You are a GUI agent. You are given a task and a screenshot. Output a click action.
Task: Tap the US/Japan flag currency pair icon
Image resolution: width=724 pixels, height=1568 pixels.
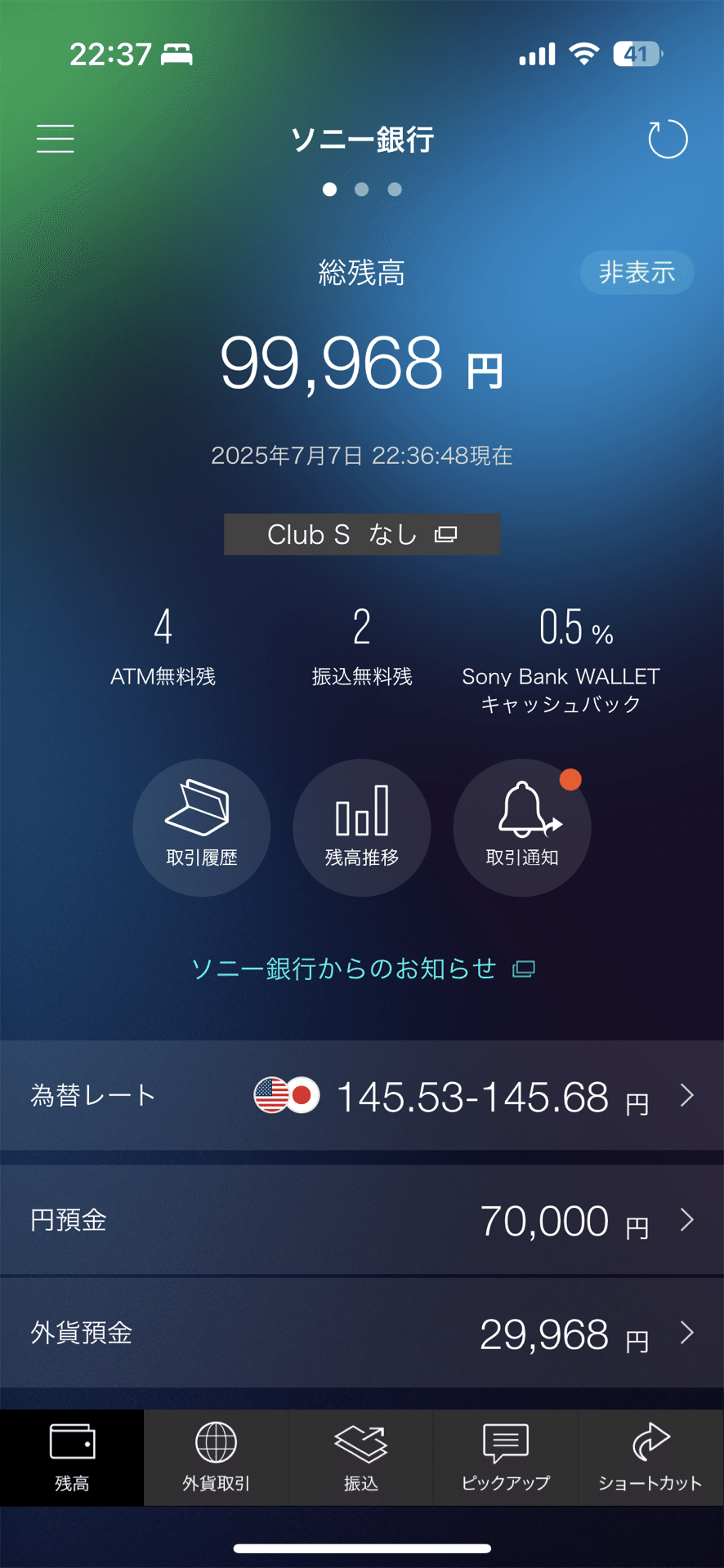point(286,1096)
